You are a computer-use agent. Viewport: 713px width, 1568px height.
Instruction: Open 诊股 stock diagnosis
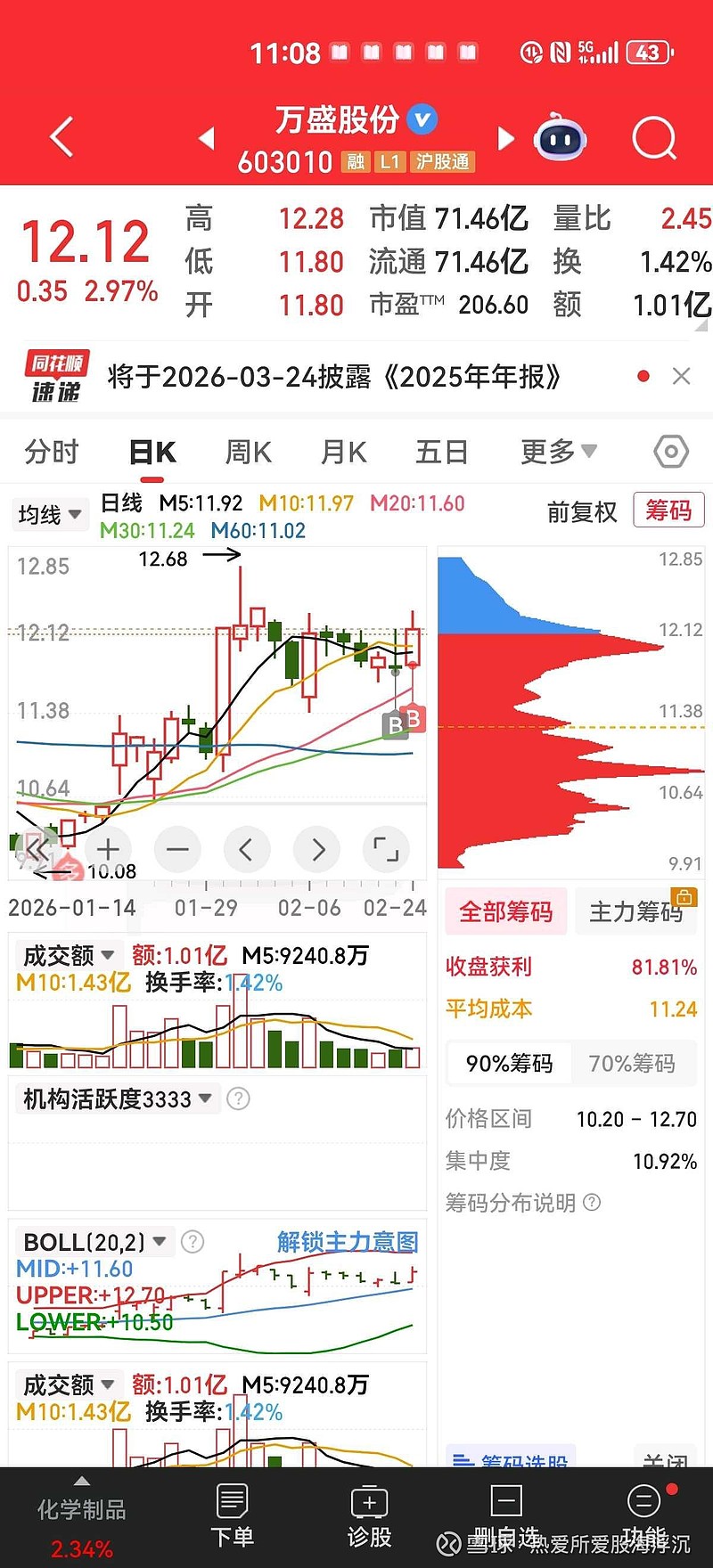369,1515
